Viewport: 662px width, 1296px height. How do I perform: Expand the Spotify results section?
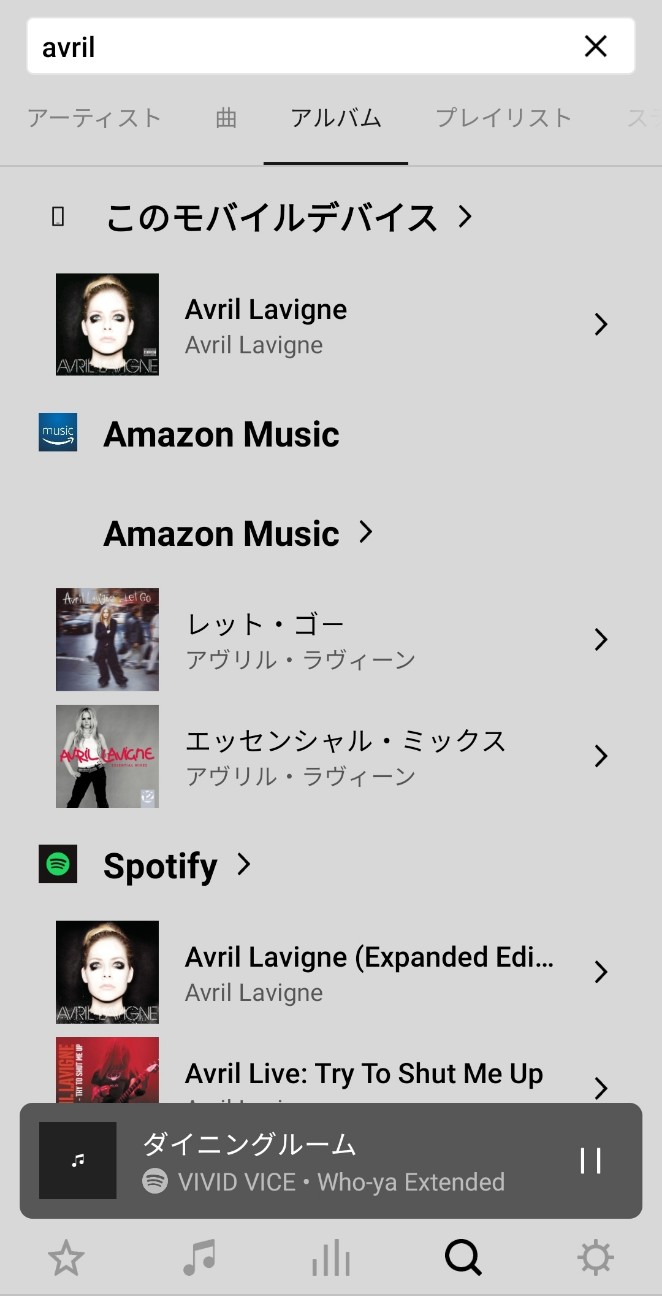coord(177,865)
